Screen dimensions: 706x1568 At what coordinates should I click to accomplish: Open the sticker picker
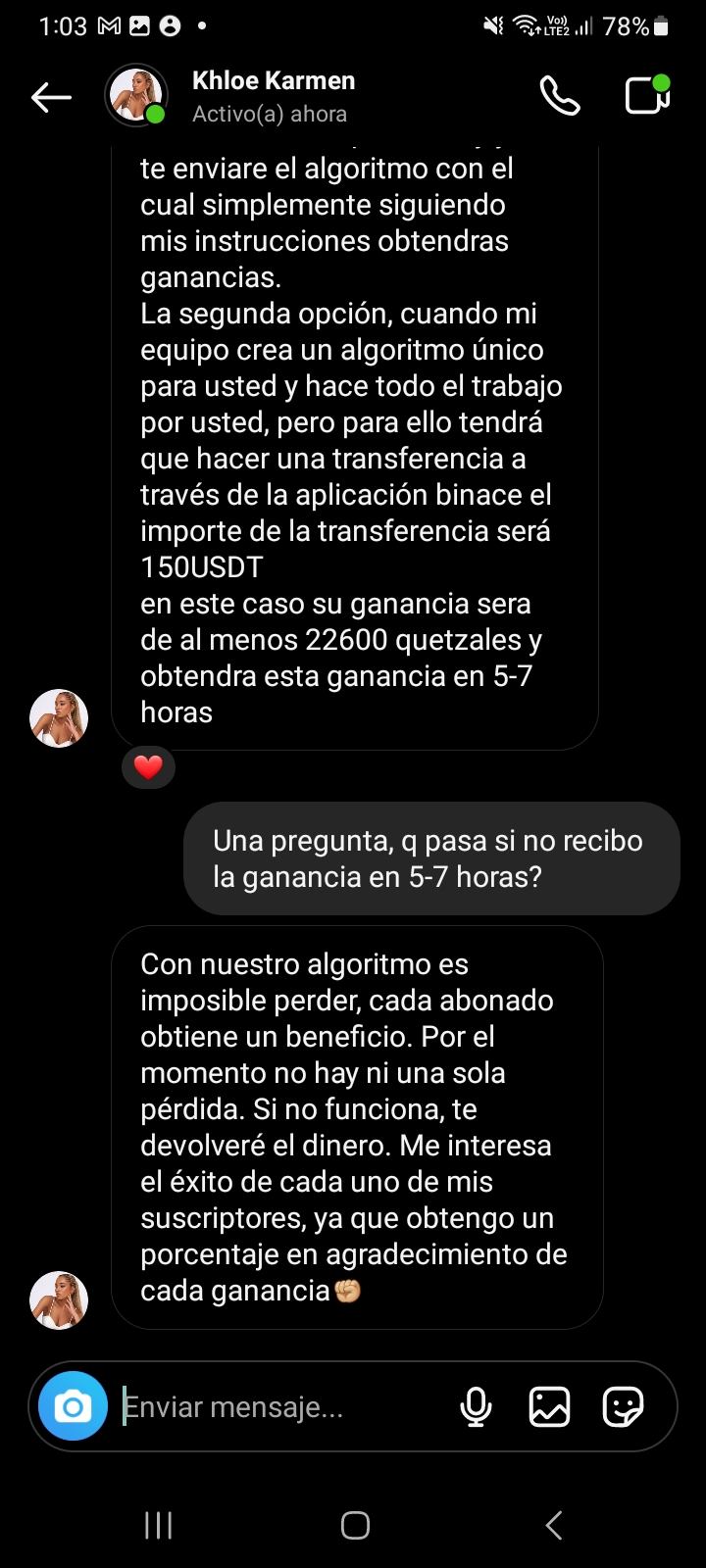point(623,1407)
